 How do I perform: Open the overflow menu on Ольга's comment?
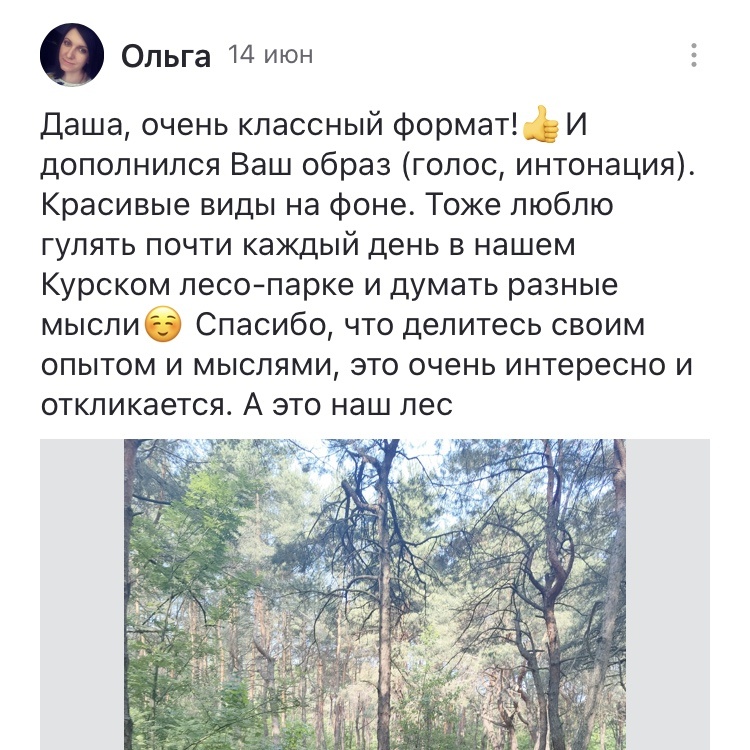click(694, 56)
